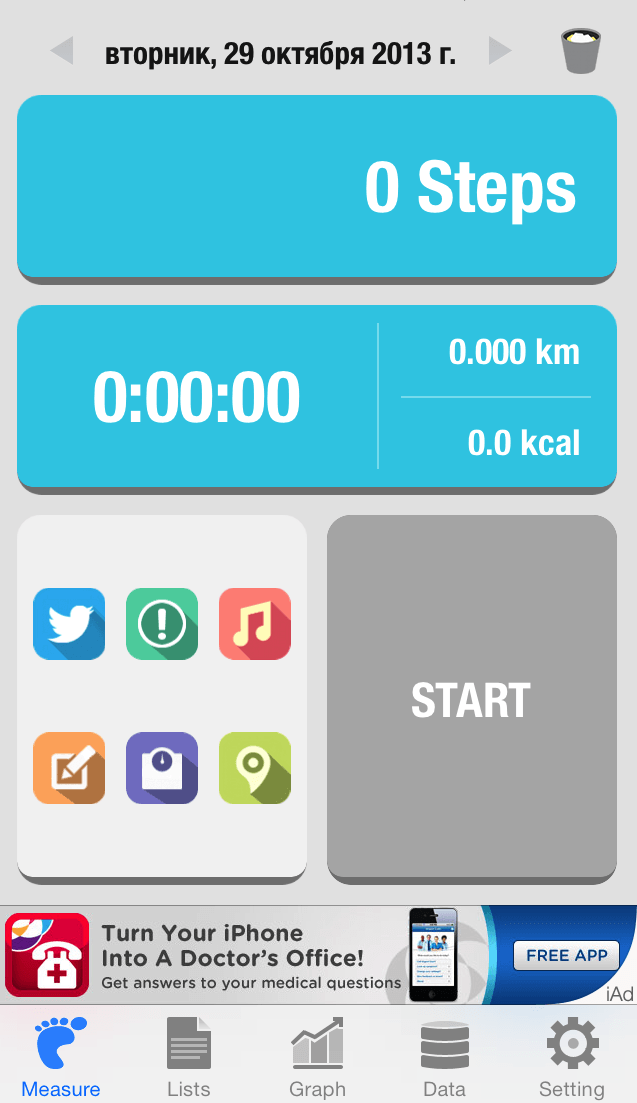Open the purple weight scale icon
Viewport: 637px width, 1103px height.
162,768
